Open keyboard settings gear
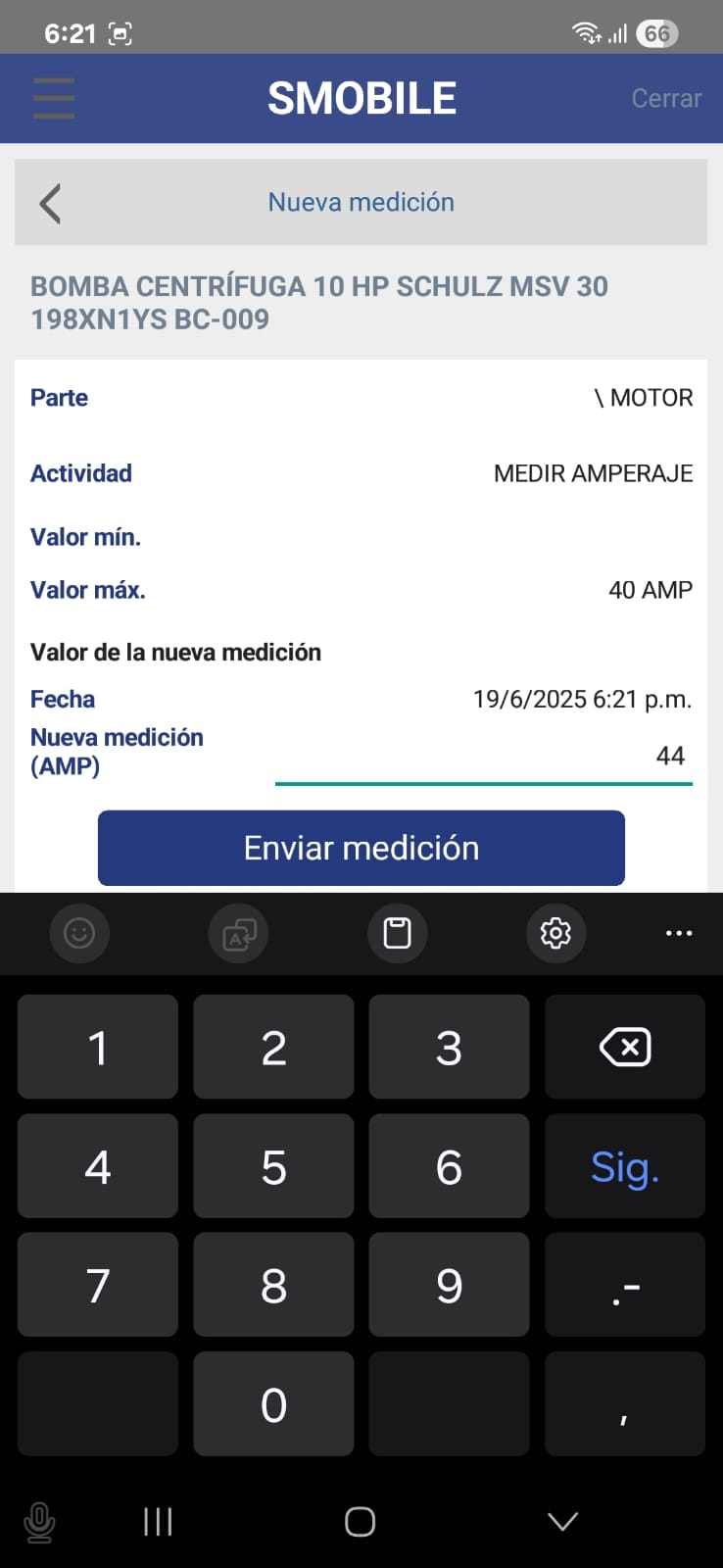This screenshot has width=723, height=1568. click(x=555, y=933)
